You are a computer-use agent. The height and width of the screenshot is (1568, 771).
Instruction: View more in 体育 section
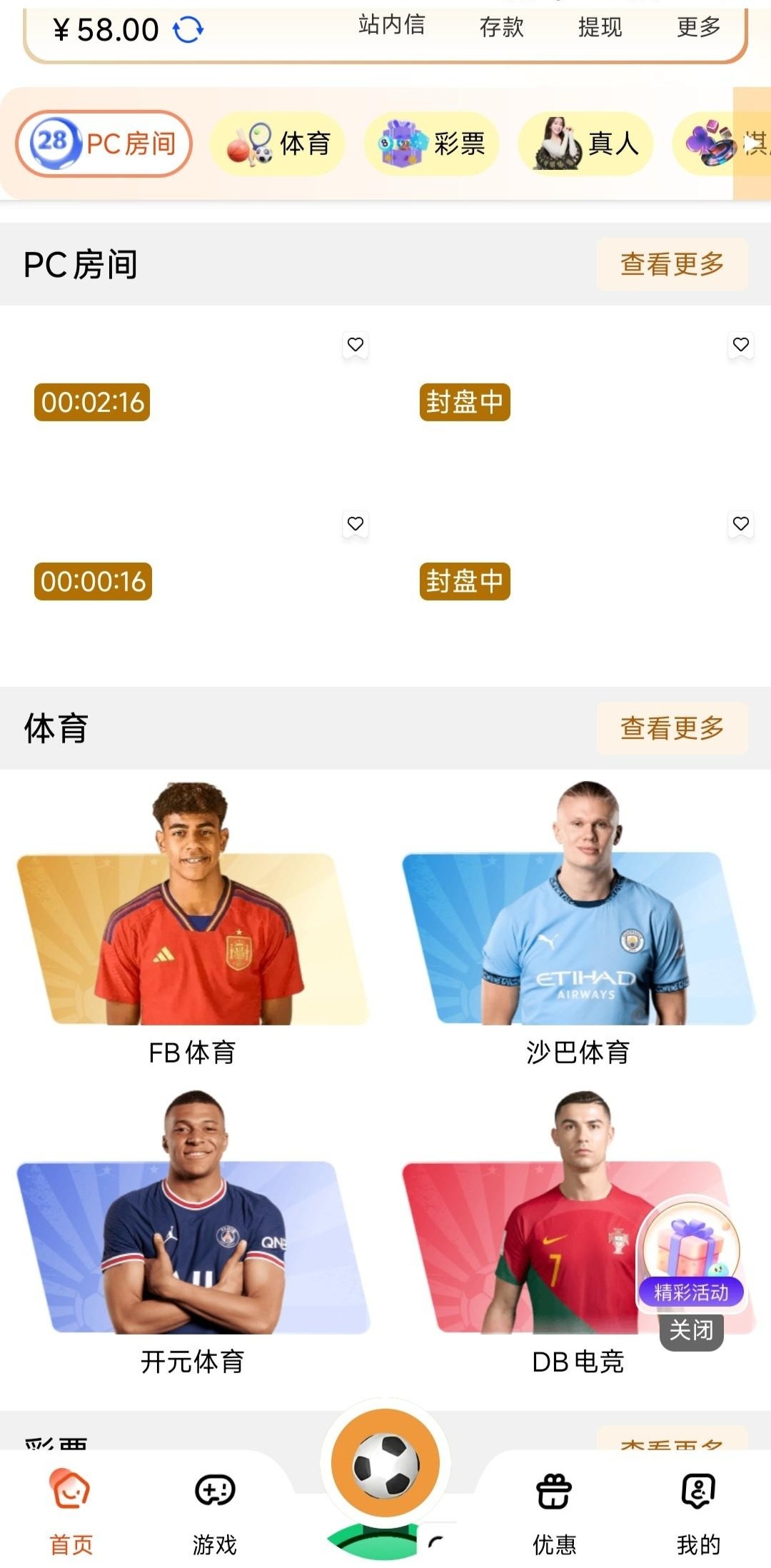[x=672, y=728]
